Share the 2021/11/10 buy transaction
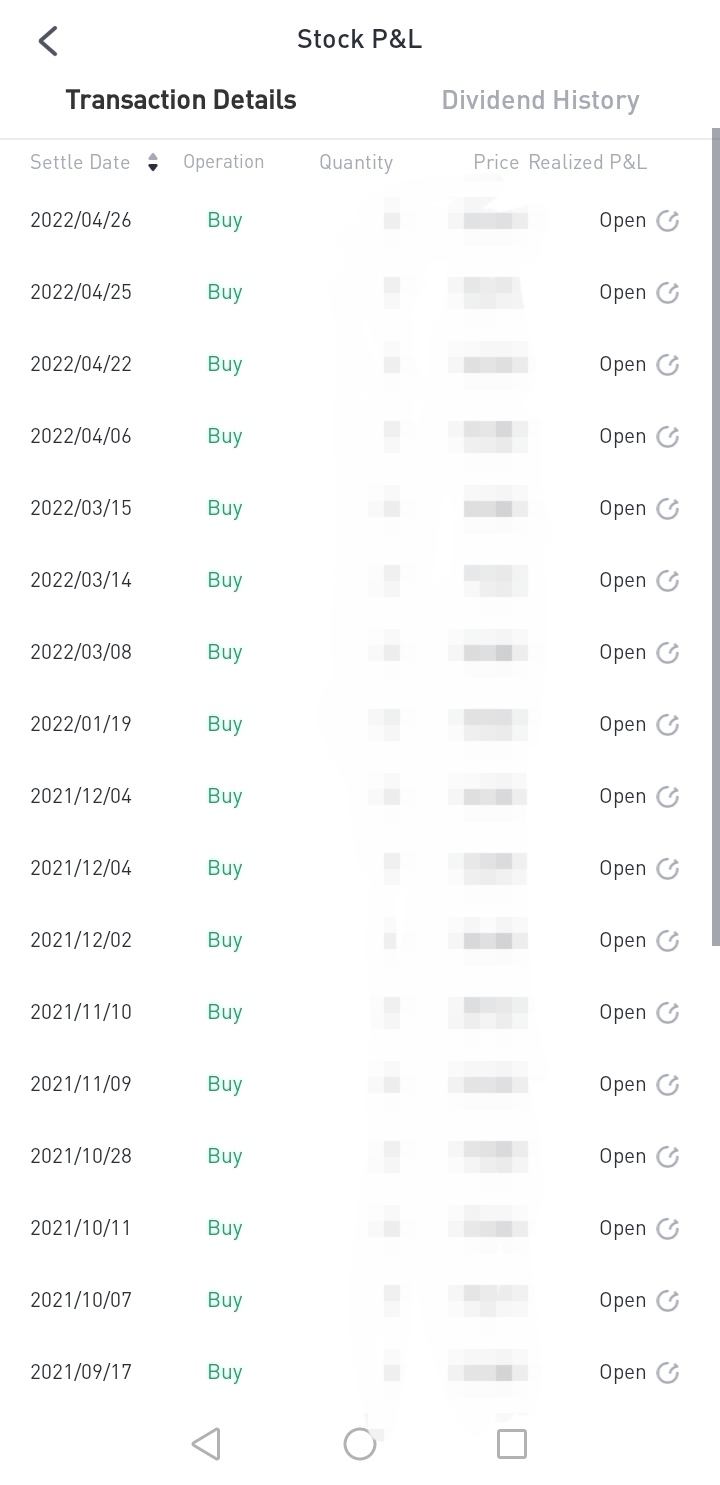The image size is (720, 1485). coord(668,1013)
